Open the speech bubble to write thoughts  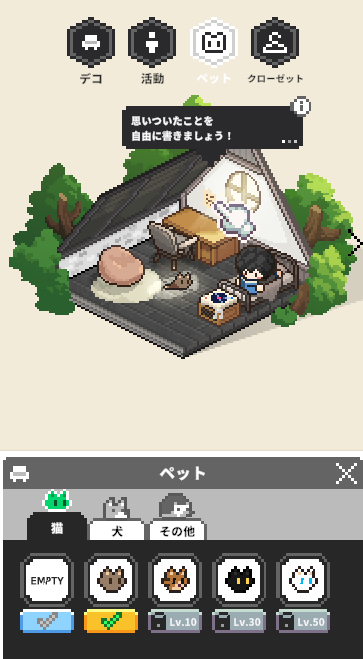click(212, 128)
